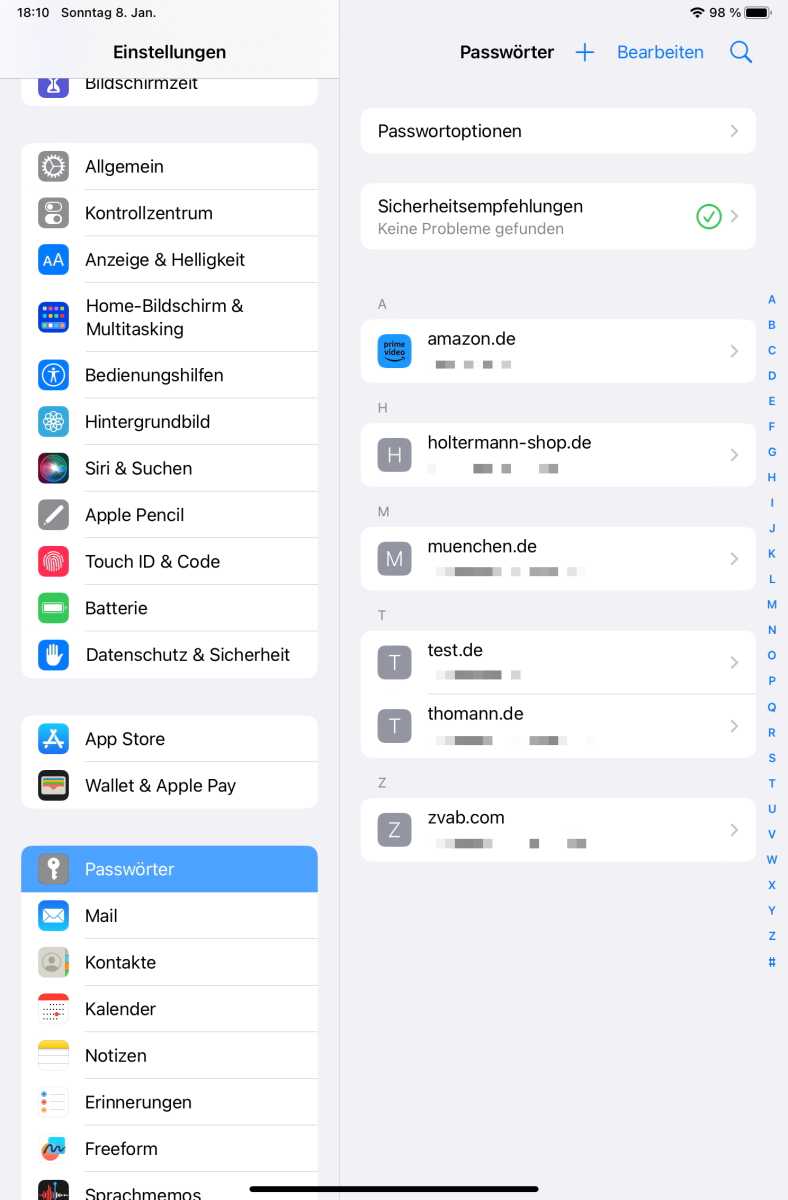Go to Kontrollzentrum settings
The image size is (788, 1200).
click(169, 213)
